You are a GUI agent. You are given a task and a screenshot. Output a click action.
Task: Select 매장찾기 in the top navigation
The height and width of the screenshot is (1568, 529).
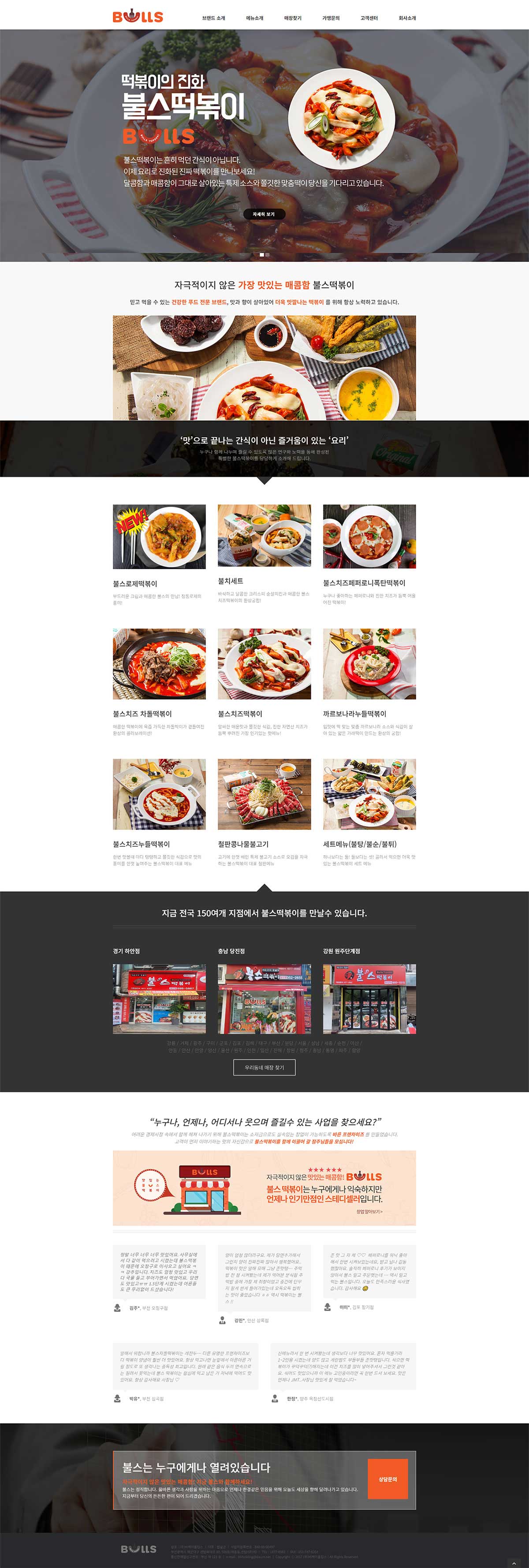tap(292, 18)
